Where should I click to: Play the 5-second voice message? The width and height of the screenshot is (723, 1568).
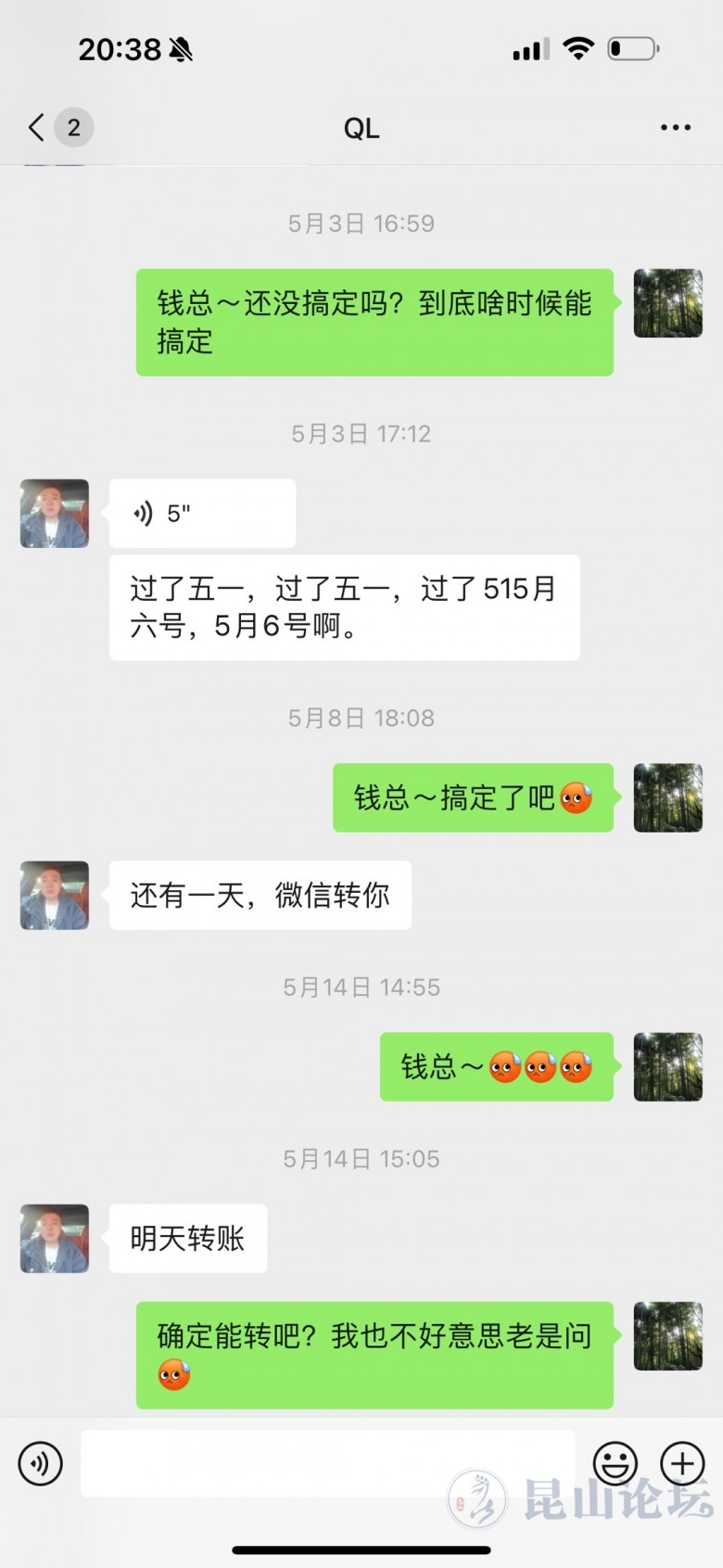pyautogui.click(x=202, y=513)
